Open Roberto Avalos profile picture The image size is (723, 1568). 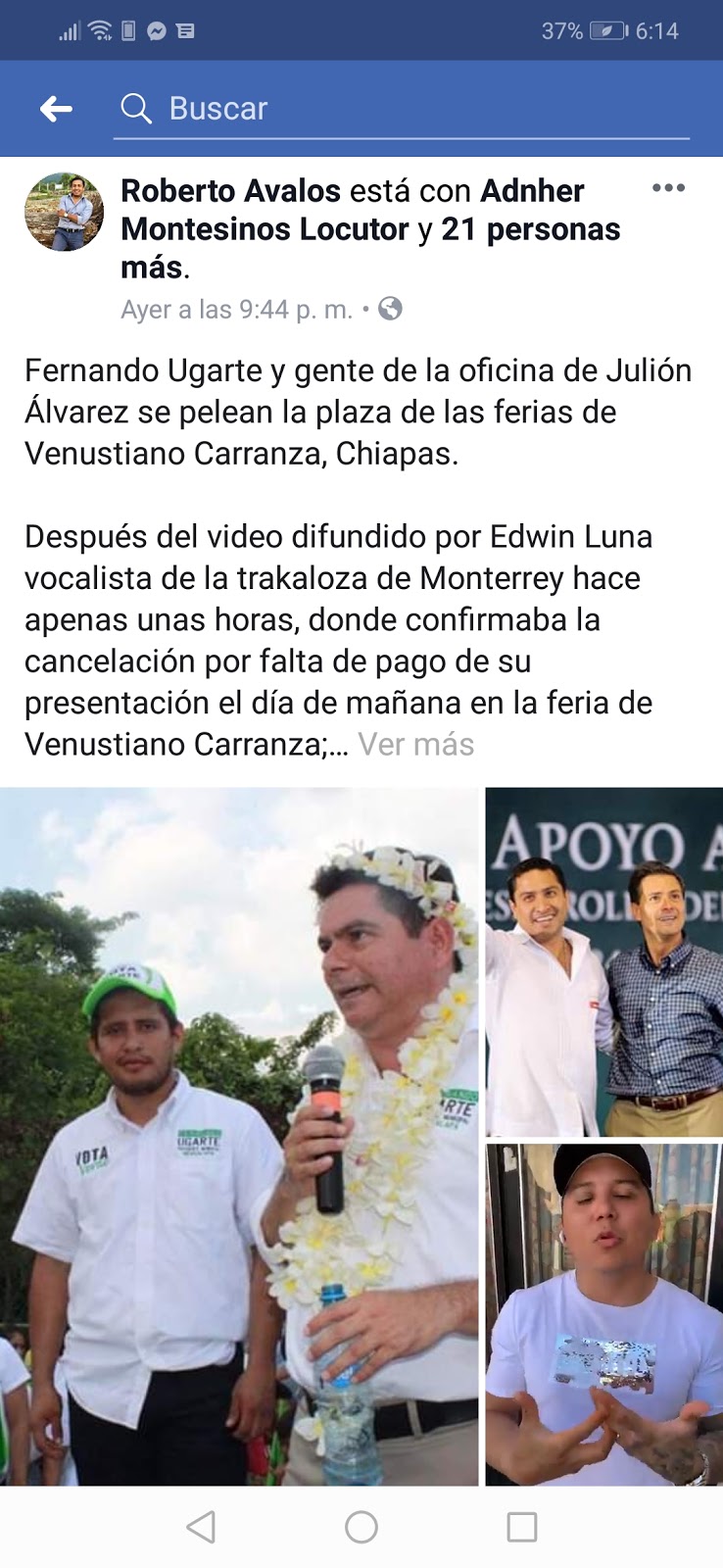coord(64,212)
